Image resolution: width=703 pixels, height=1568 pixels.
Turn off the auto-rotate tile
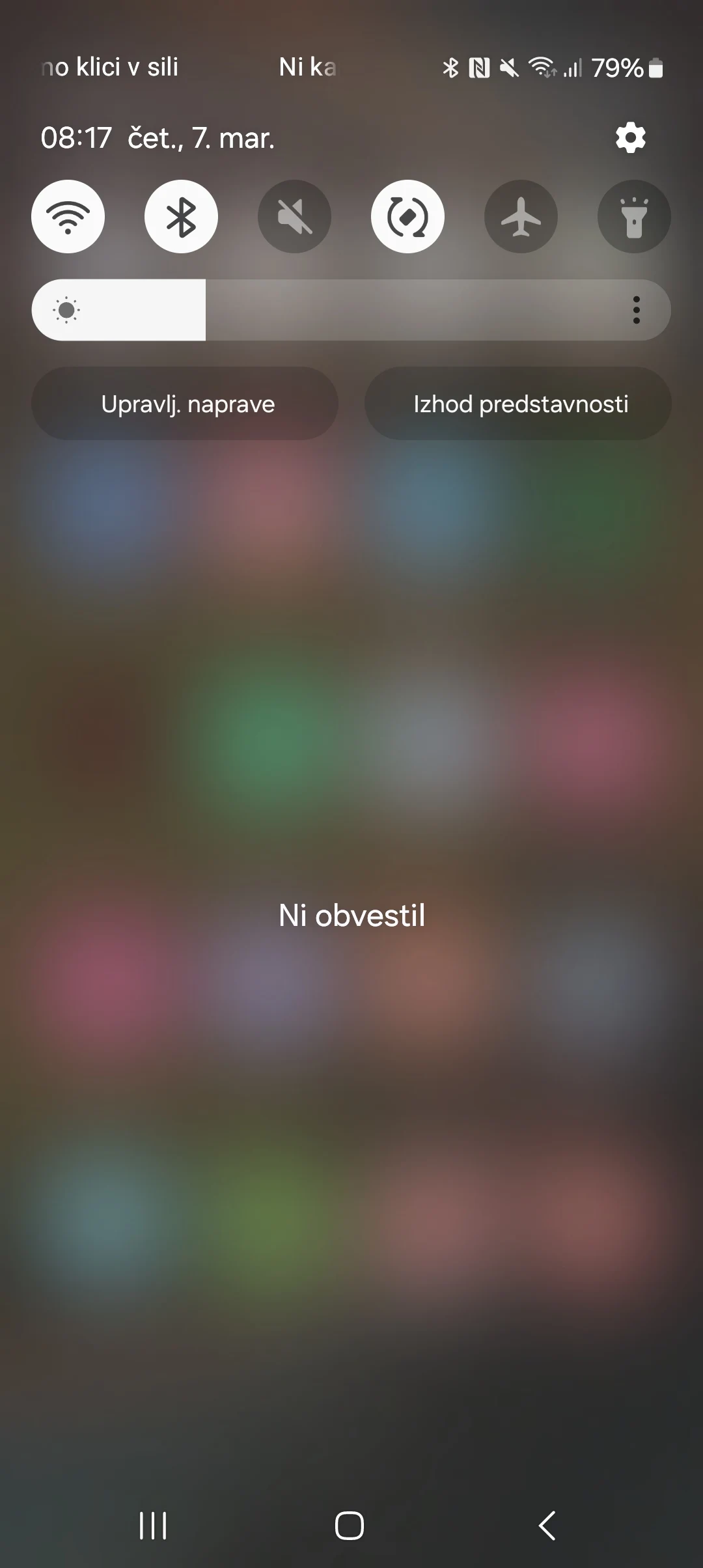(x=407, y=217)
